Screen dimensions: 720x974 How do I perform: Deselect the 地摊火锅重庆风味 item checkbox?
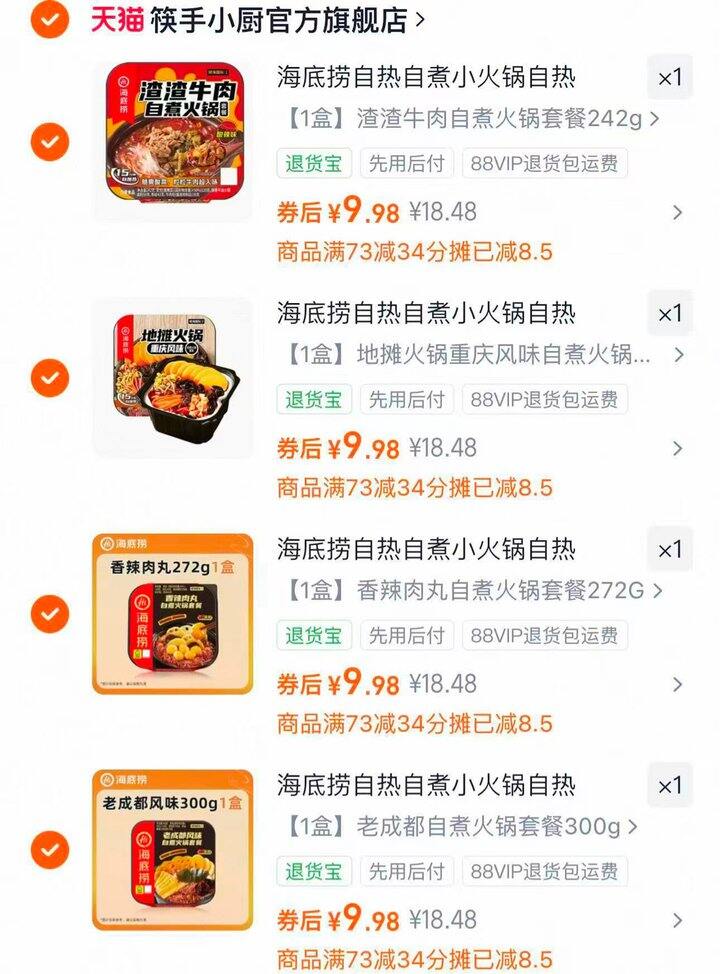[x=49, y=378]
